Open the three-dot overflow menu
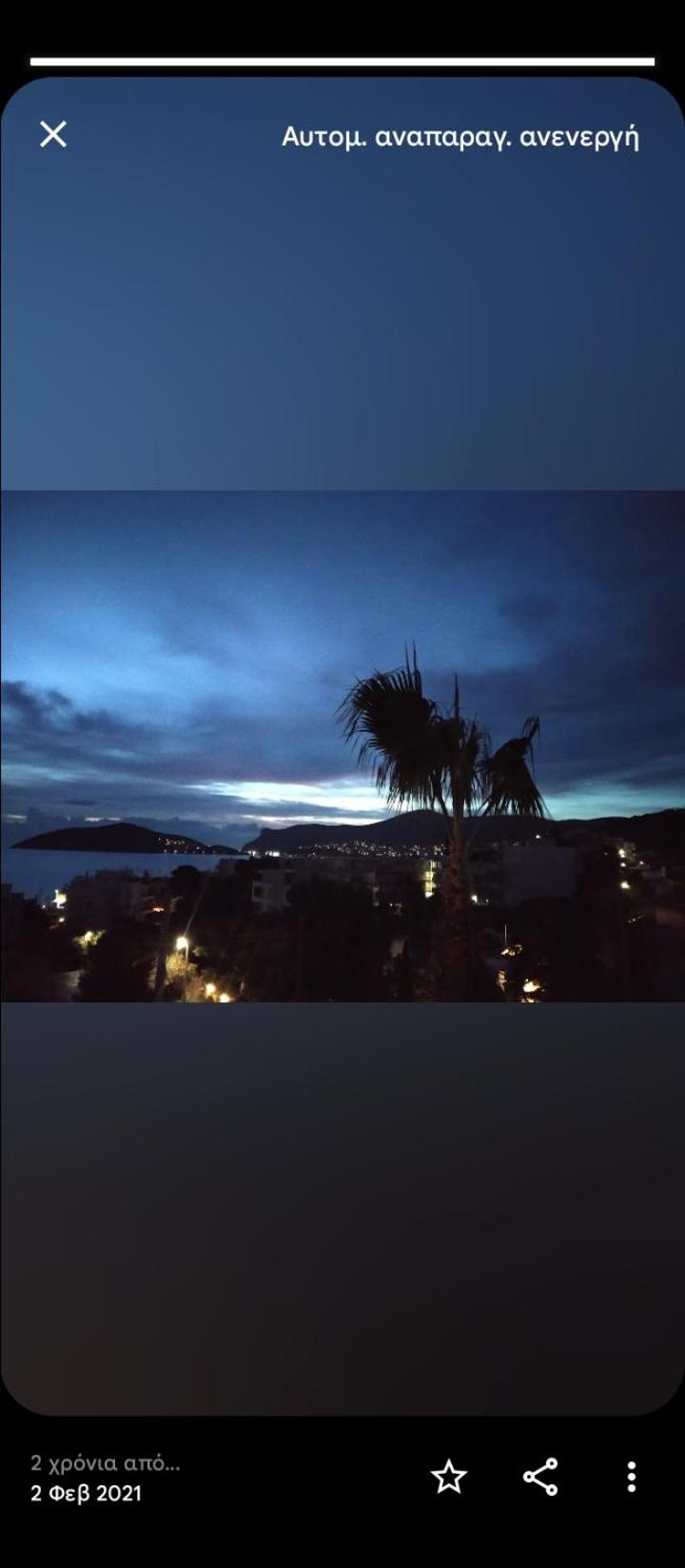The image size is (685, 1568). point(631,1477)
